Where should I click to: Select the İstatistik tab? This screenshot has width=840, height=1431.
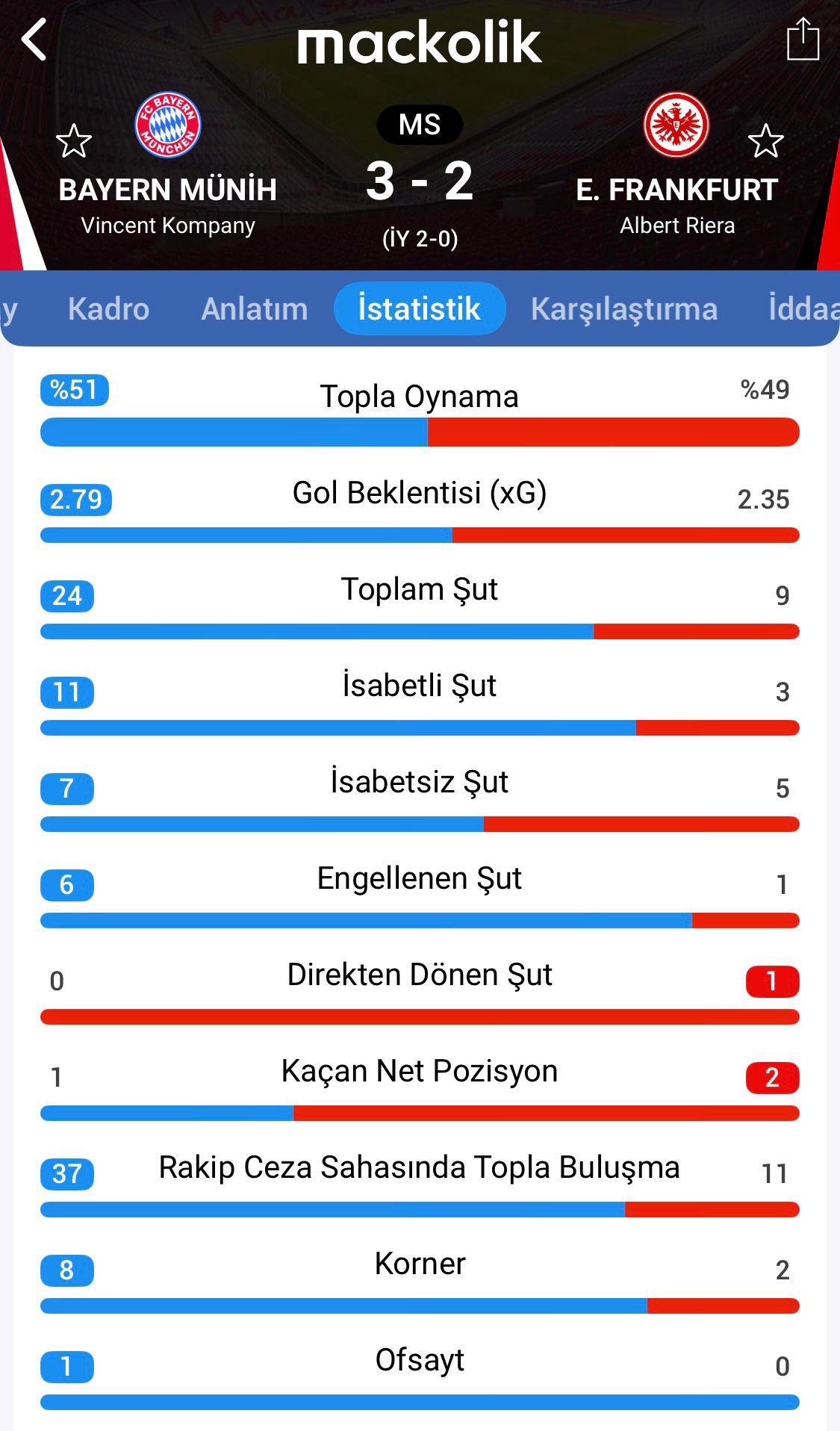pos(419,308)
